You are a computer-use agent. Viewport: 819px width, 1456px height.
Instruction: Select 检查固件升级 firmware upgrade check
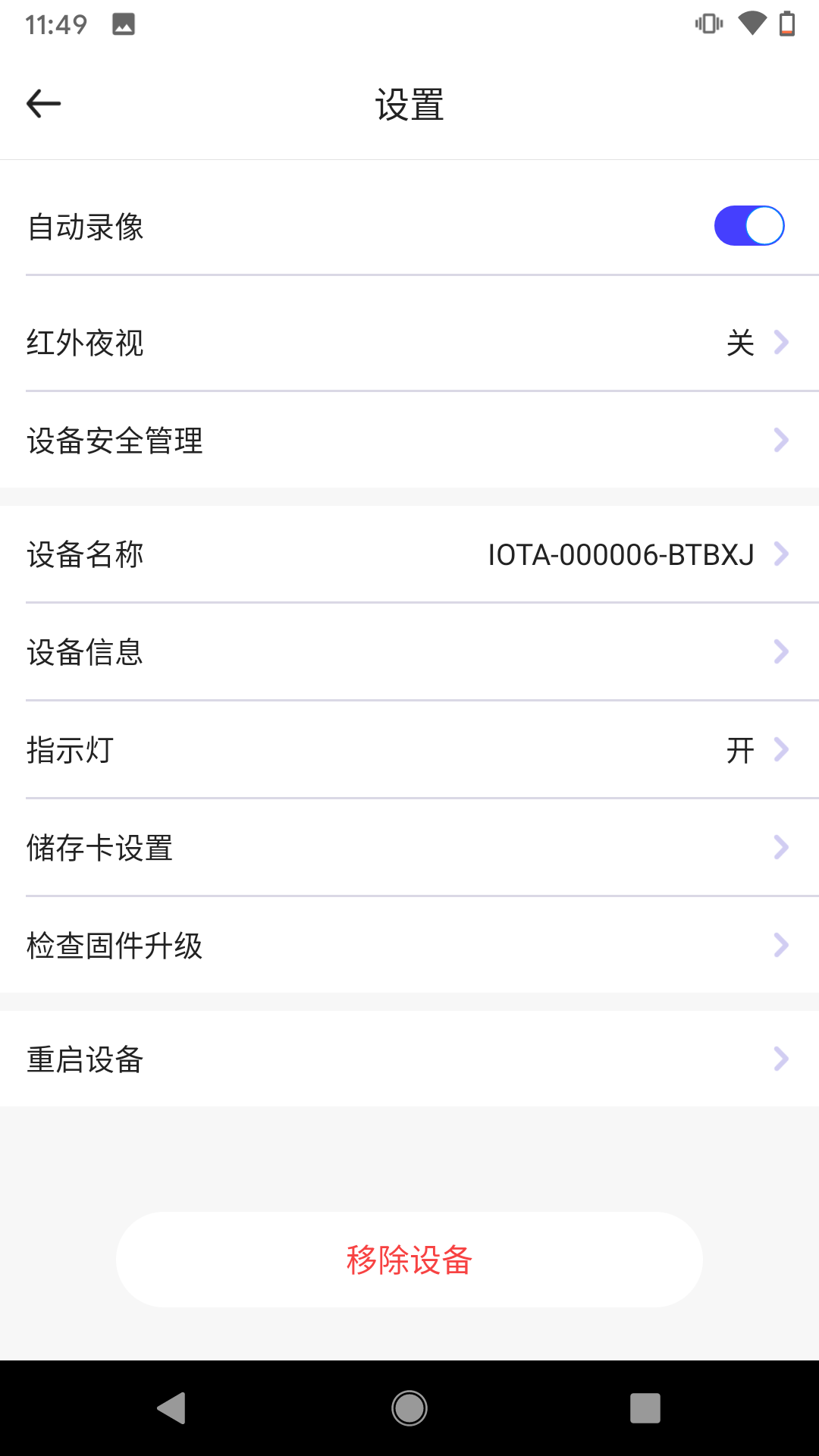tap(409, 945)
